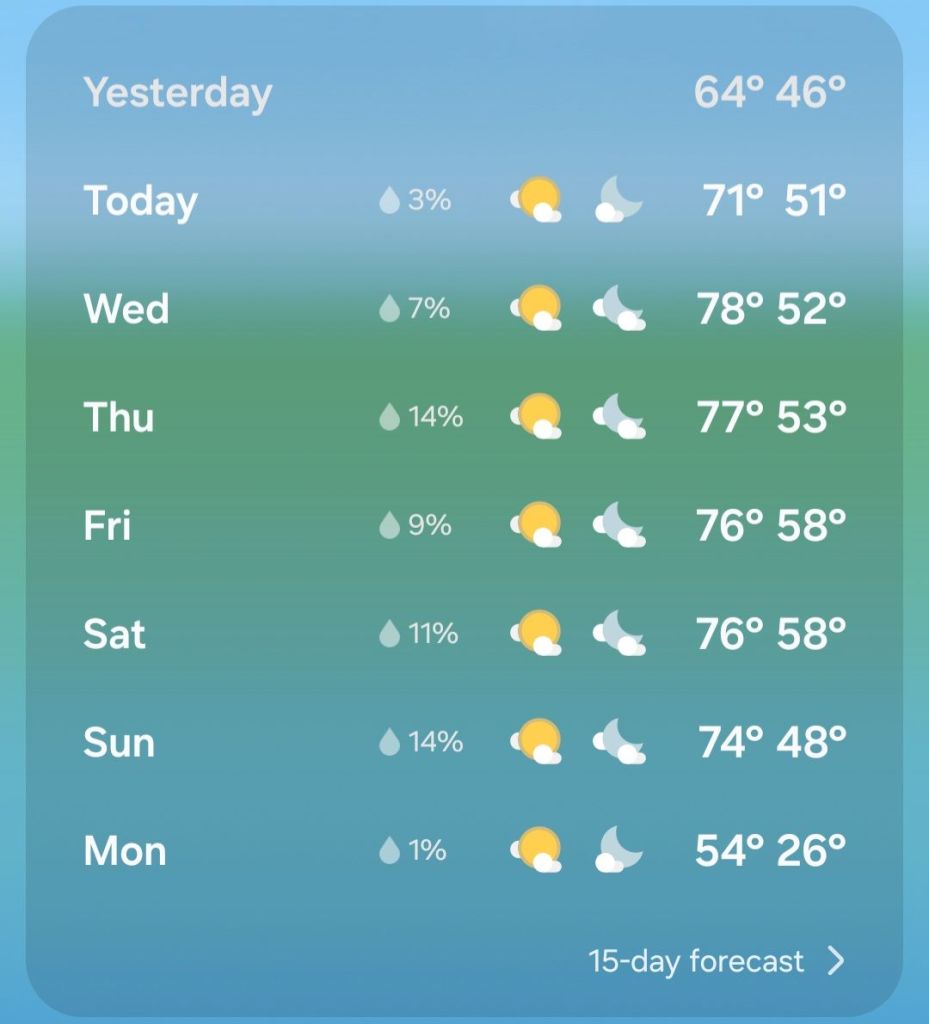Image resolution: width=929 pixels, height=1024 pixels.
Task: Open the 15-day forecast
Action: point(714,962)
